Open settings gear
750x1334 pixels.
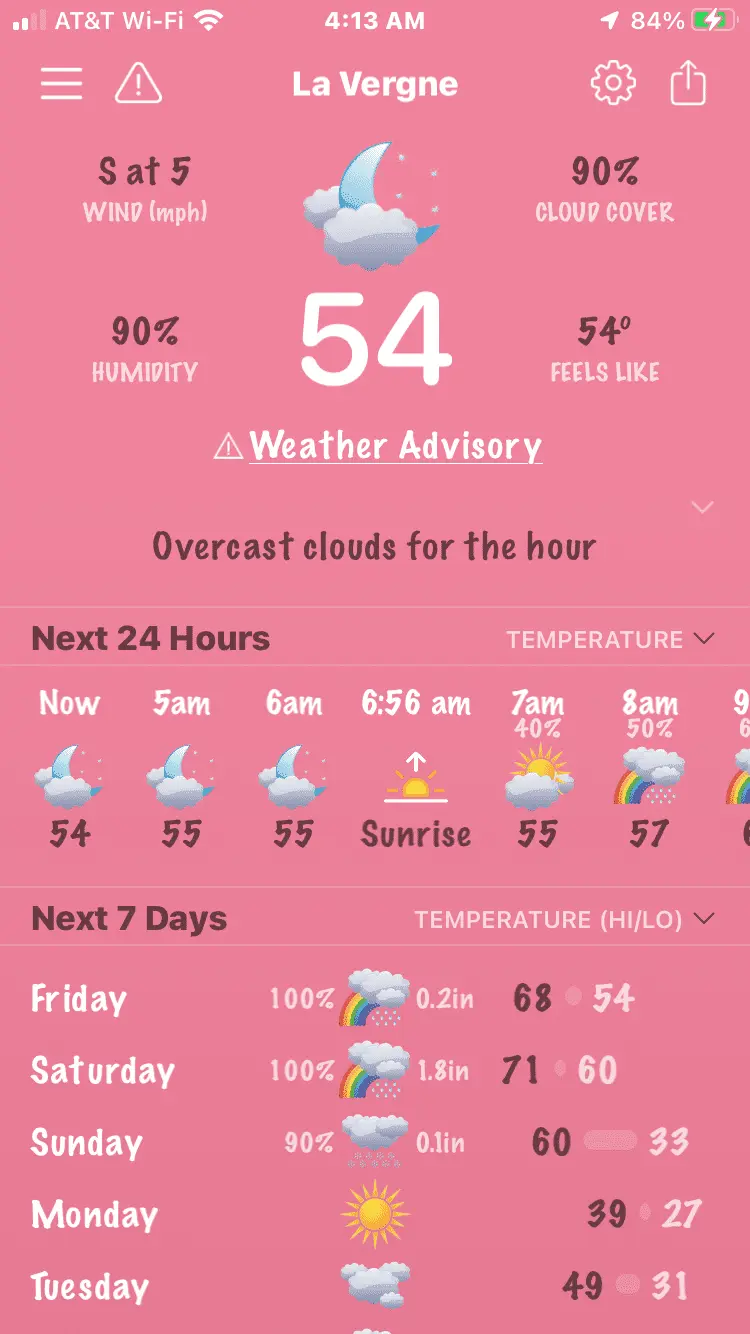pos(613,84)
